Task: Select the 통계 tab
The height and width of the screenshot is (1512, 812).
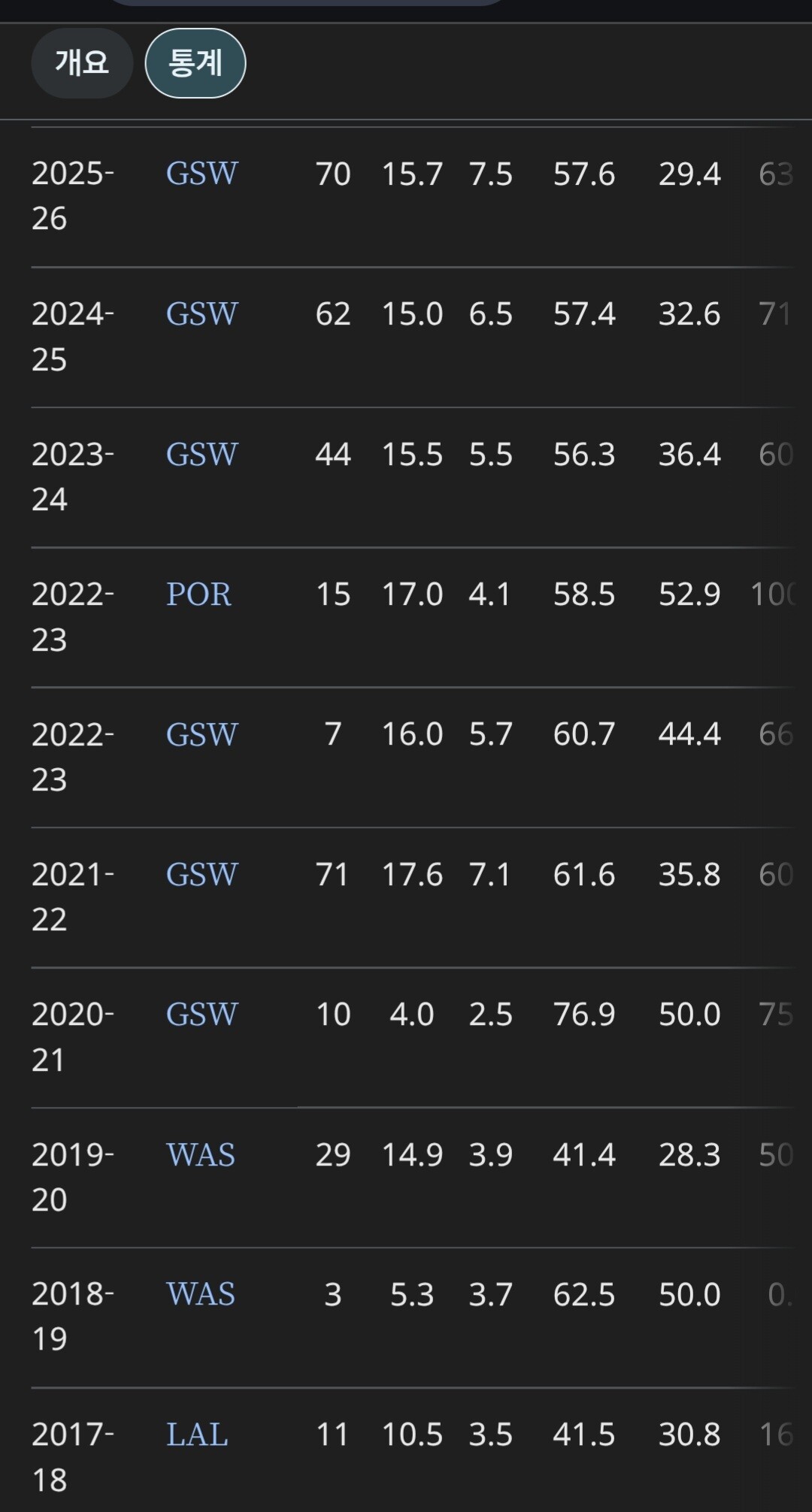Action: [x=195, y=63]
